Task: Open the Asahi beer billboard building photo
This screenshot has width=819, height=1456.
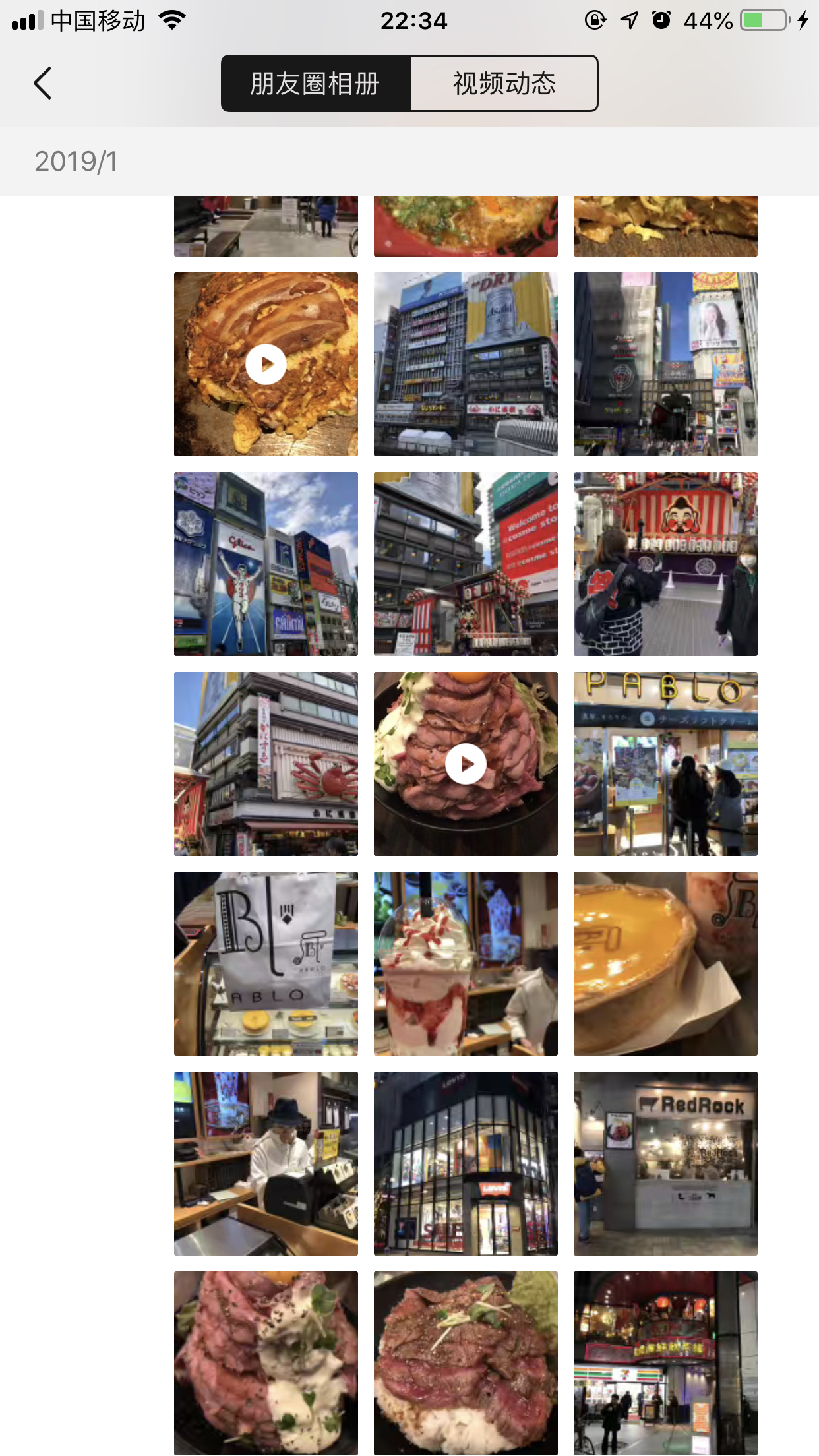Action: (x=466, y=364)
